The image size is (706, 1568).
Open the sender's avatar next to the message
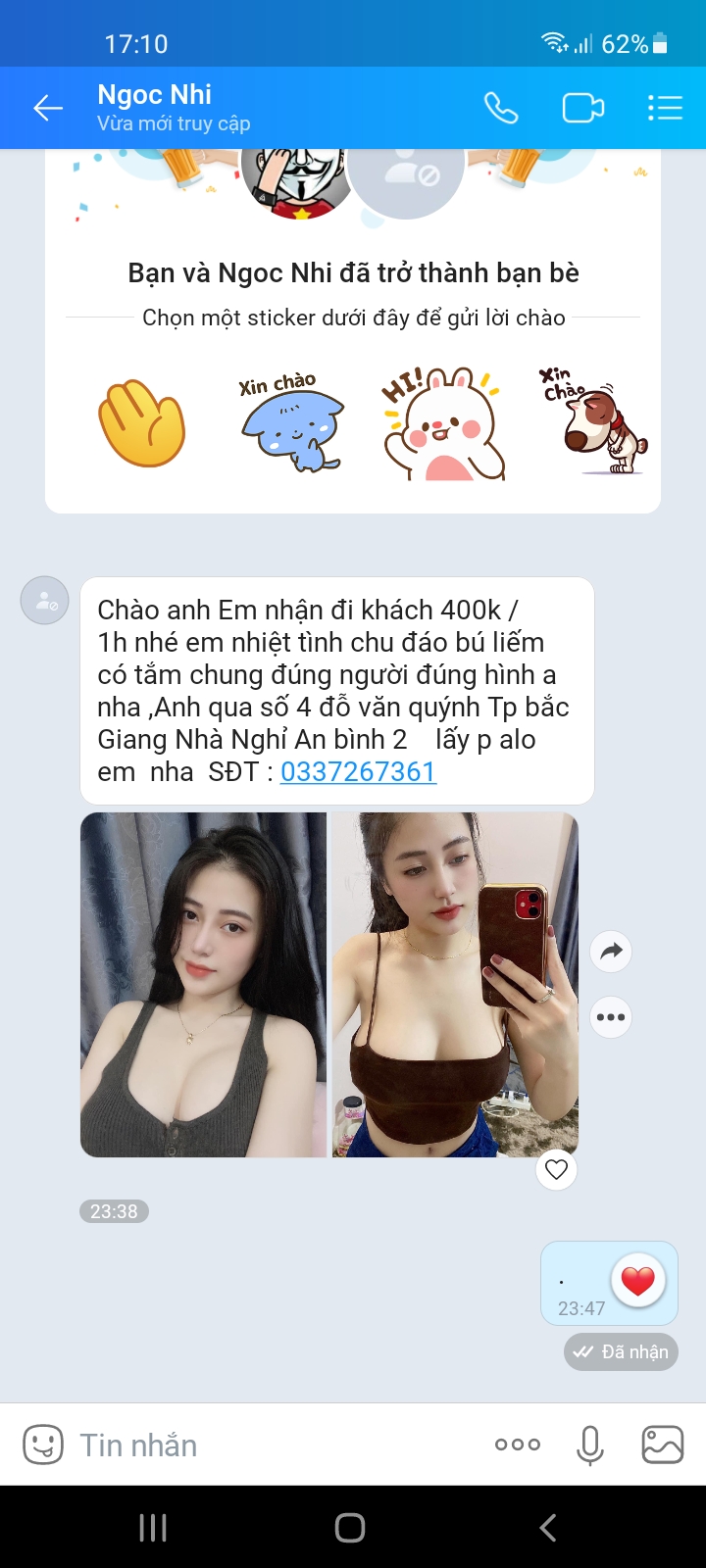click(x=45, y=601)
